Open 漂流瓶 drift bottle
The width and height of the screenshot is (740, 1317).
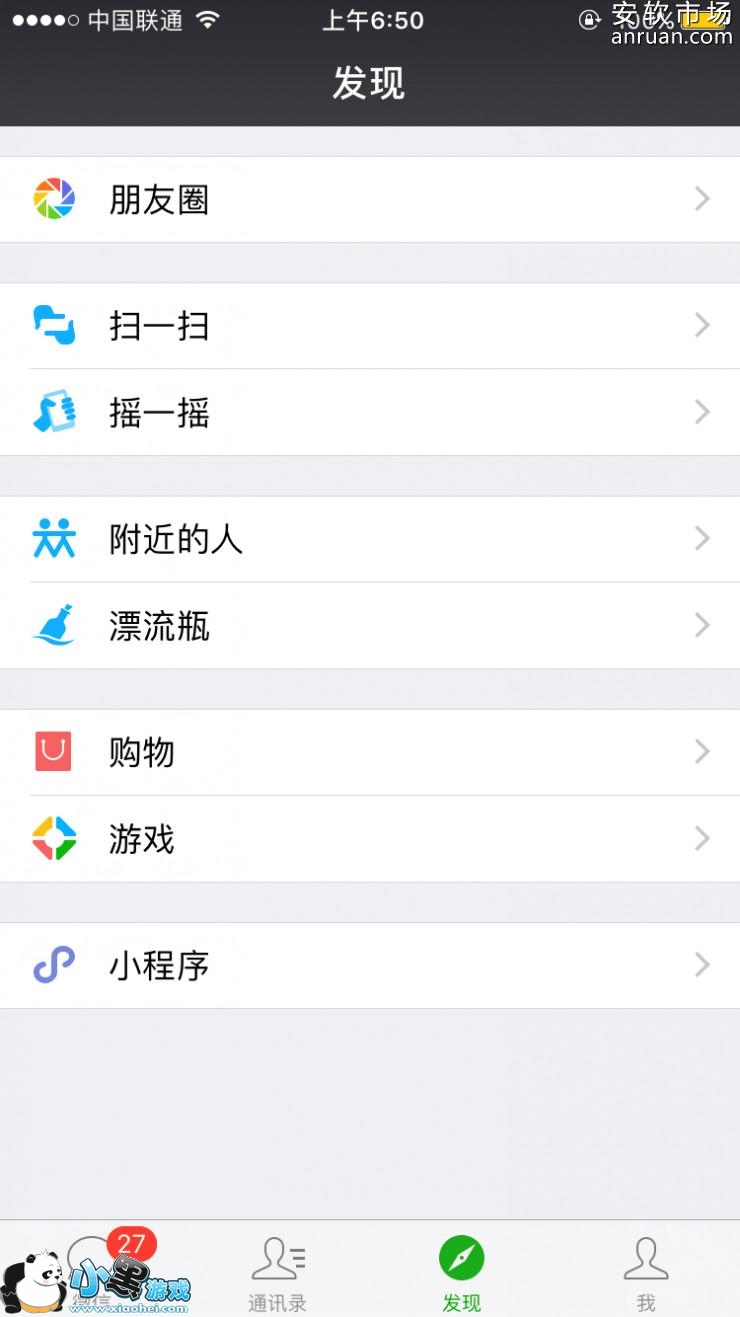point(370,626)
